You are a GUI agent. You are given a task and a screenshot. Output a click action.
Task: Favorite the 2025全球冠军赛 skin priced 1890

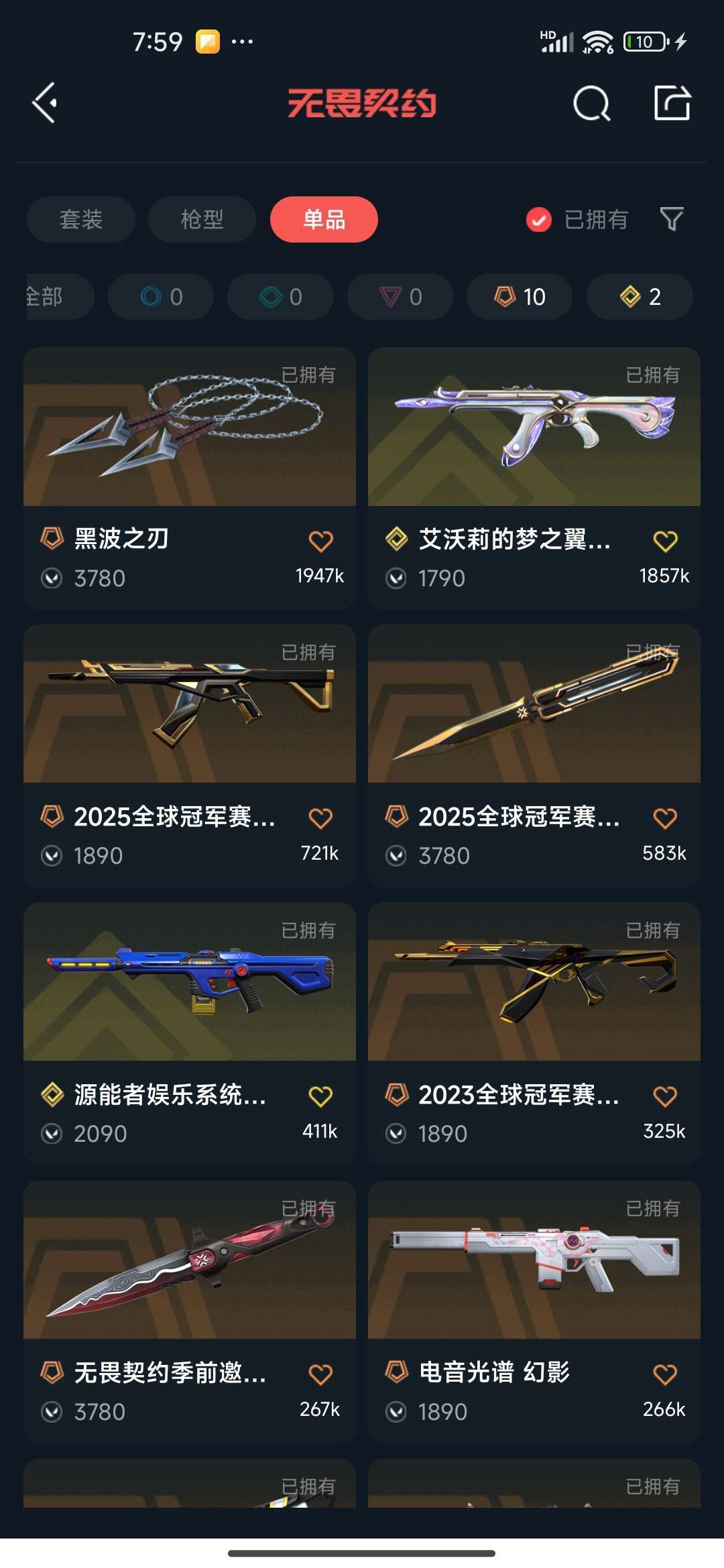point(320,818)
